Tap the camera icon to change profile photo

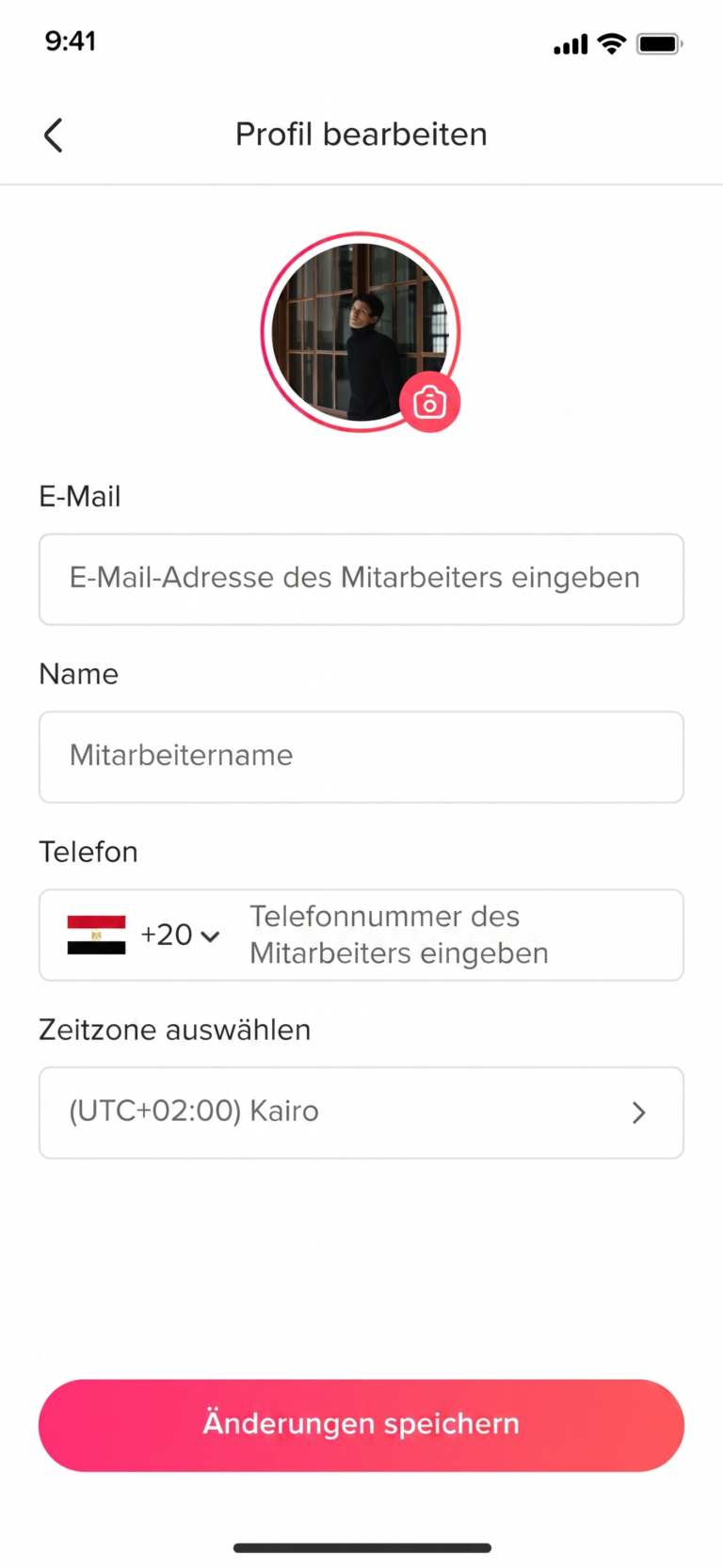click(429, 401)
